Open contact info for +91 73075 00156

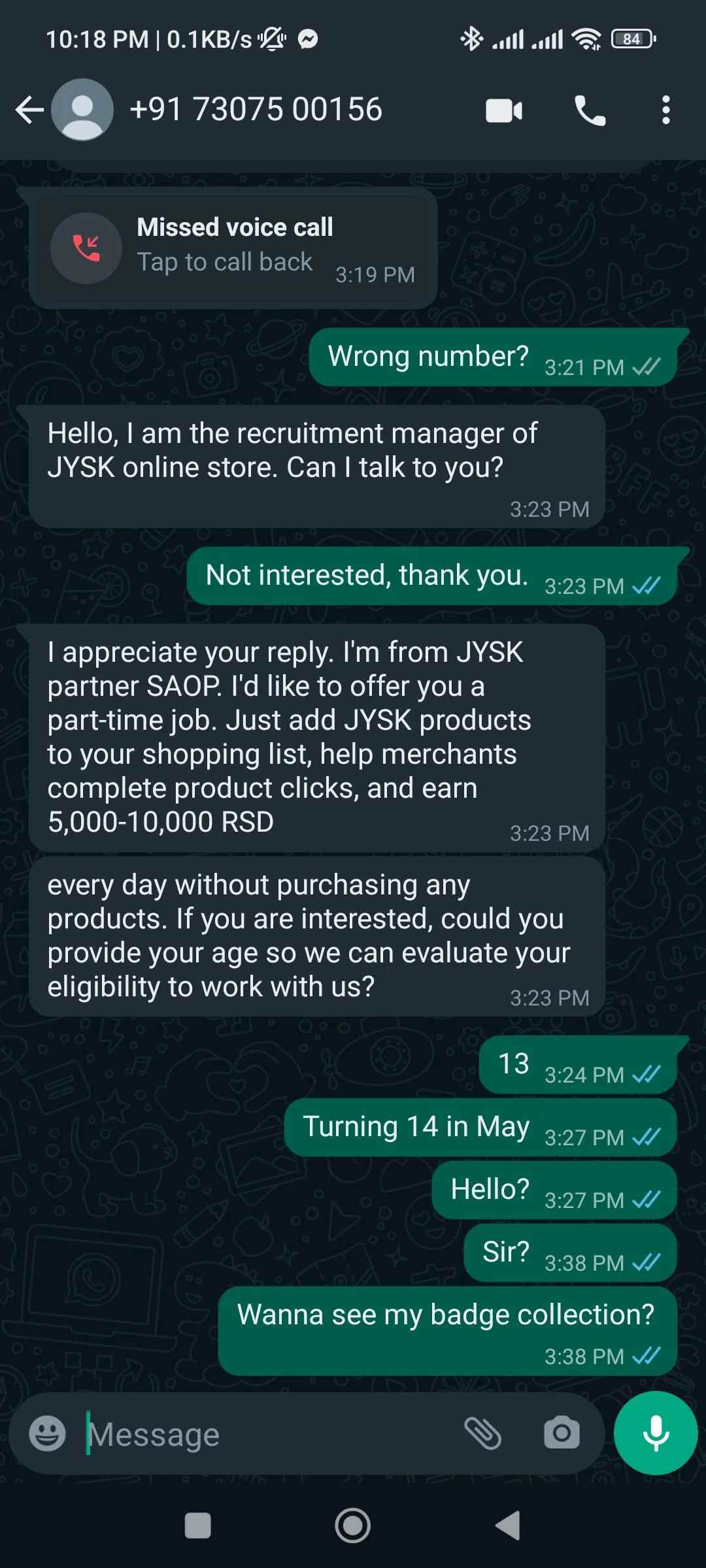click(255, 110)
